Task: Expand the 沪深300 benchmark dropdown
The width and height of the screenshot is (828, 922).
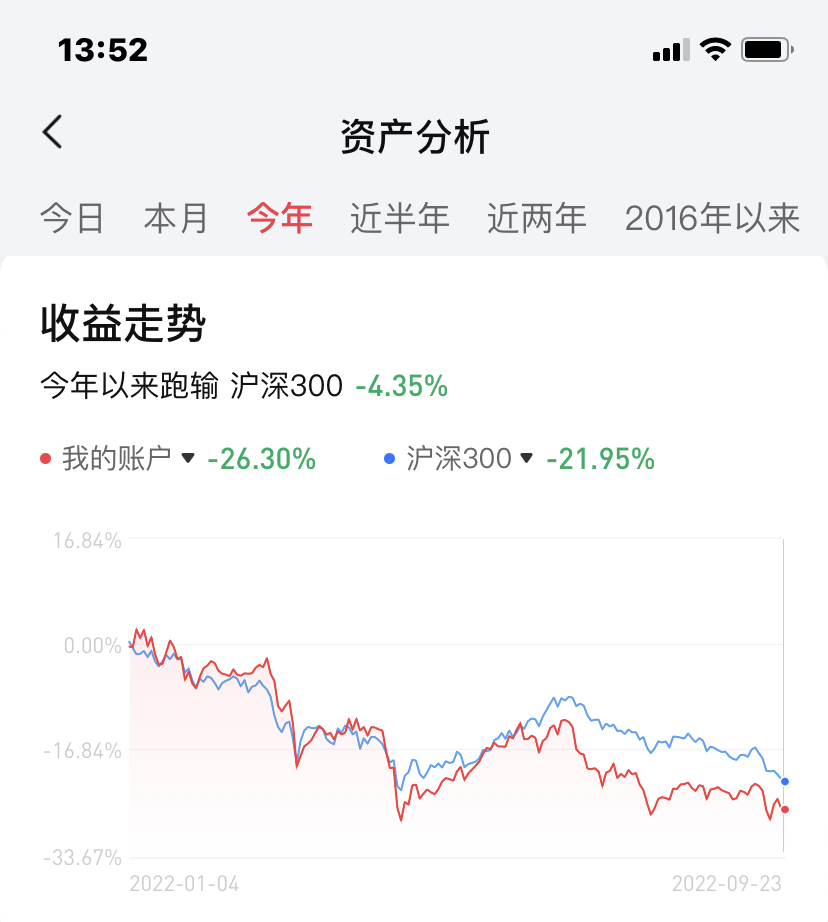Action: pos(527,459)
